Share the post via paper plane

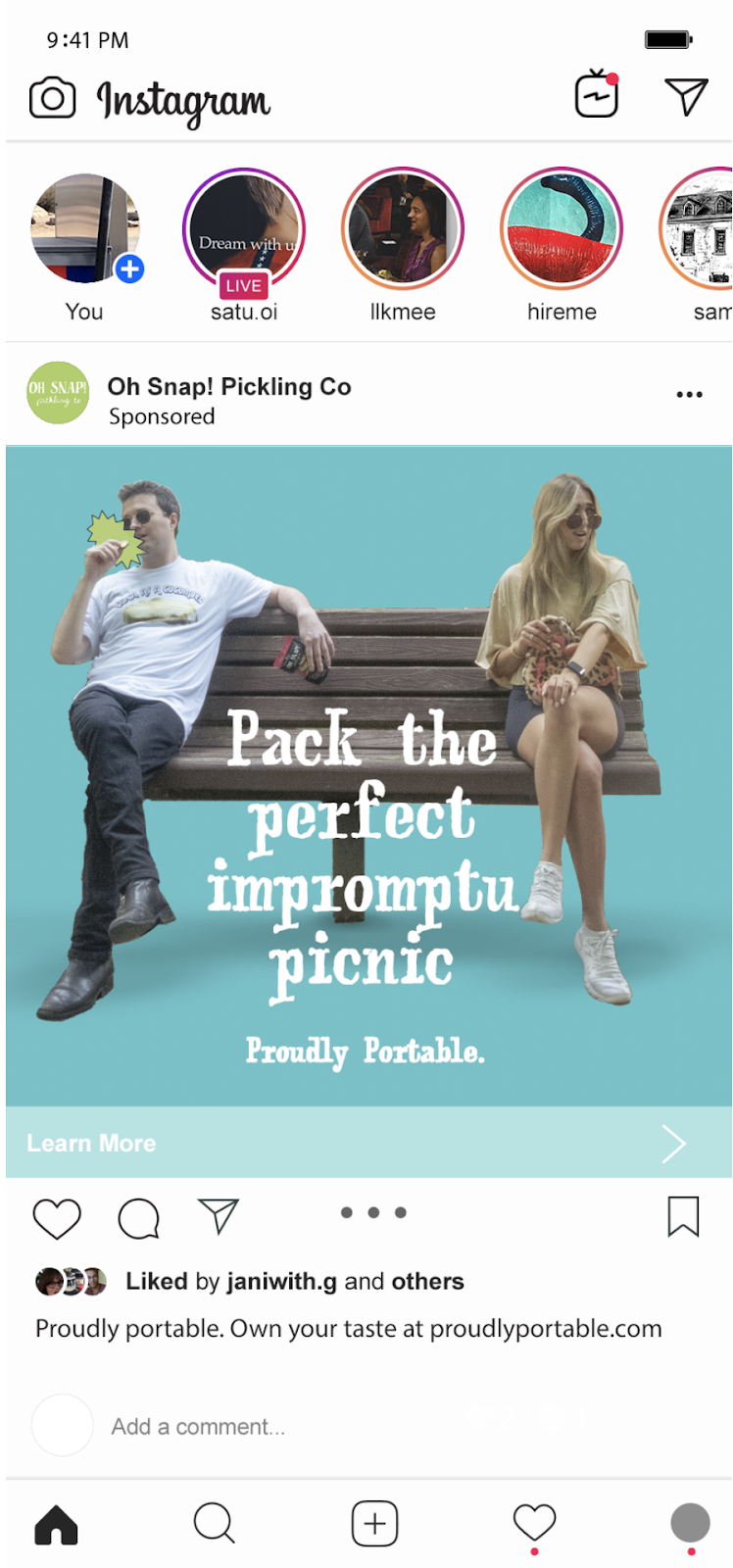point(219,1216)
